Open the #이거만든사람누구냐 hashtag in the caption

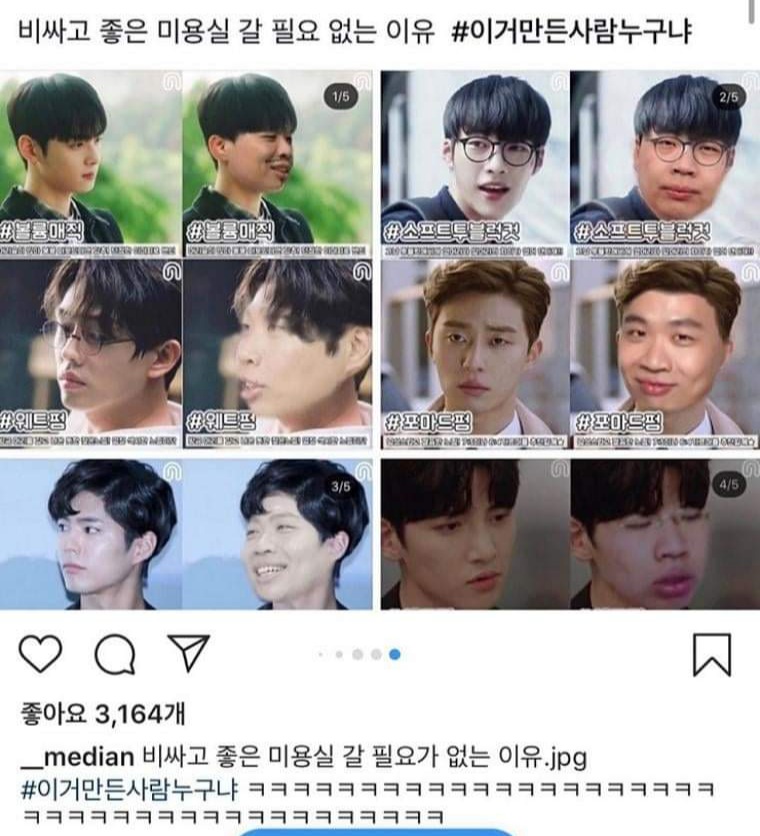128,785
